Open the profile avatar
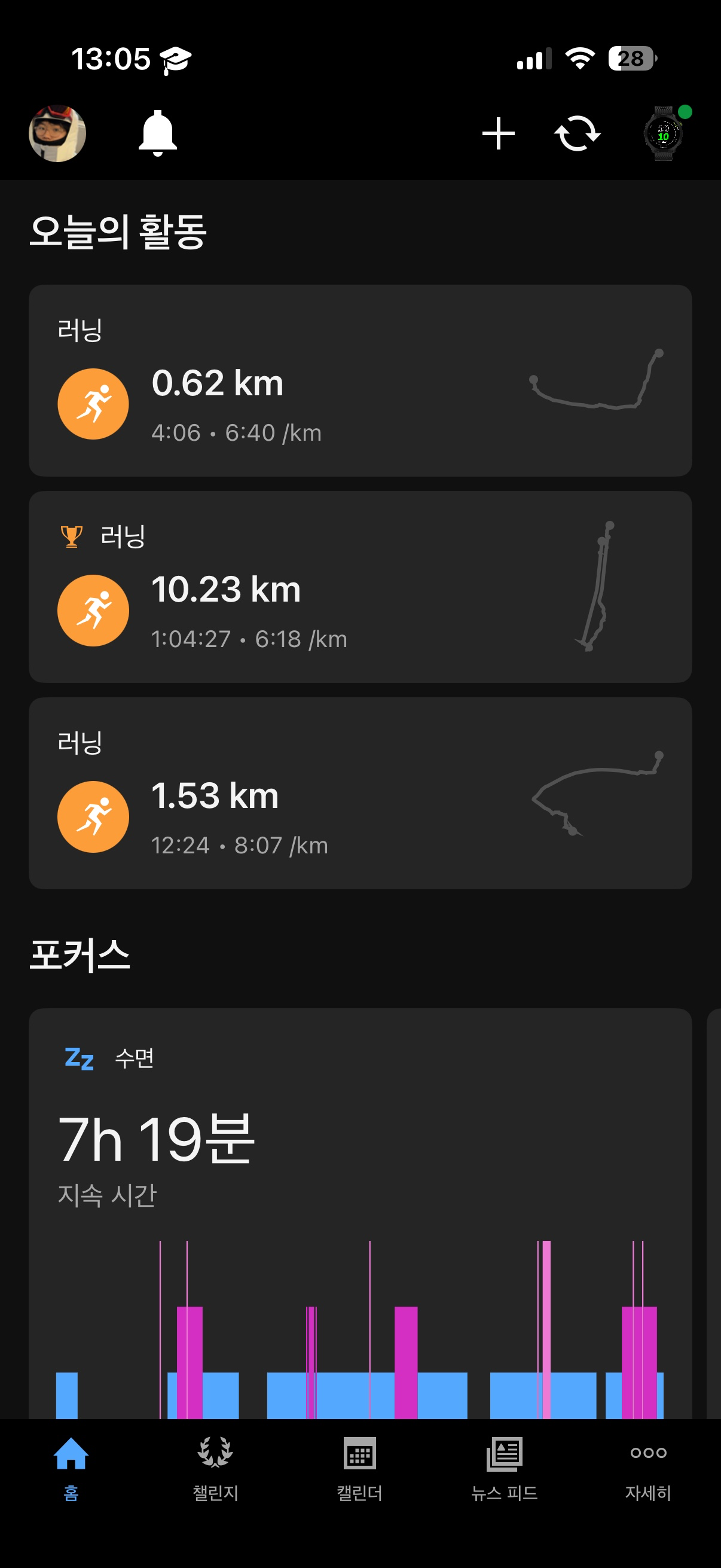Screen dimensions: 721x1568 (x=57, y=133)
